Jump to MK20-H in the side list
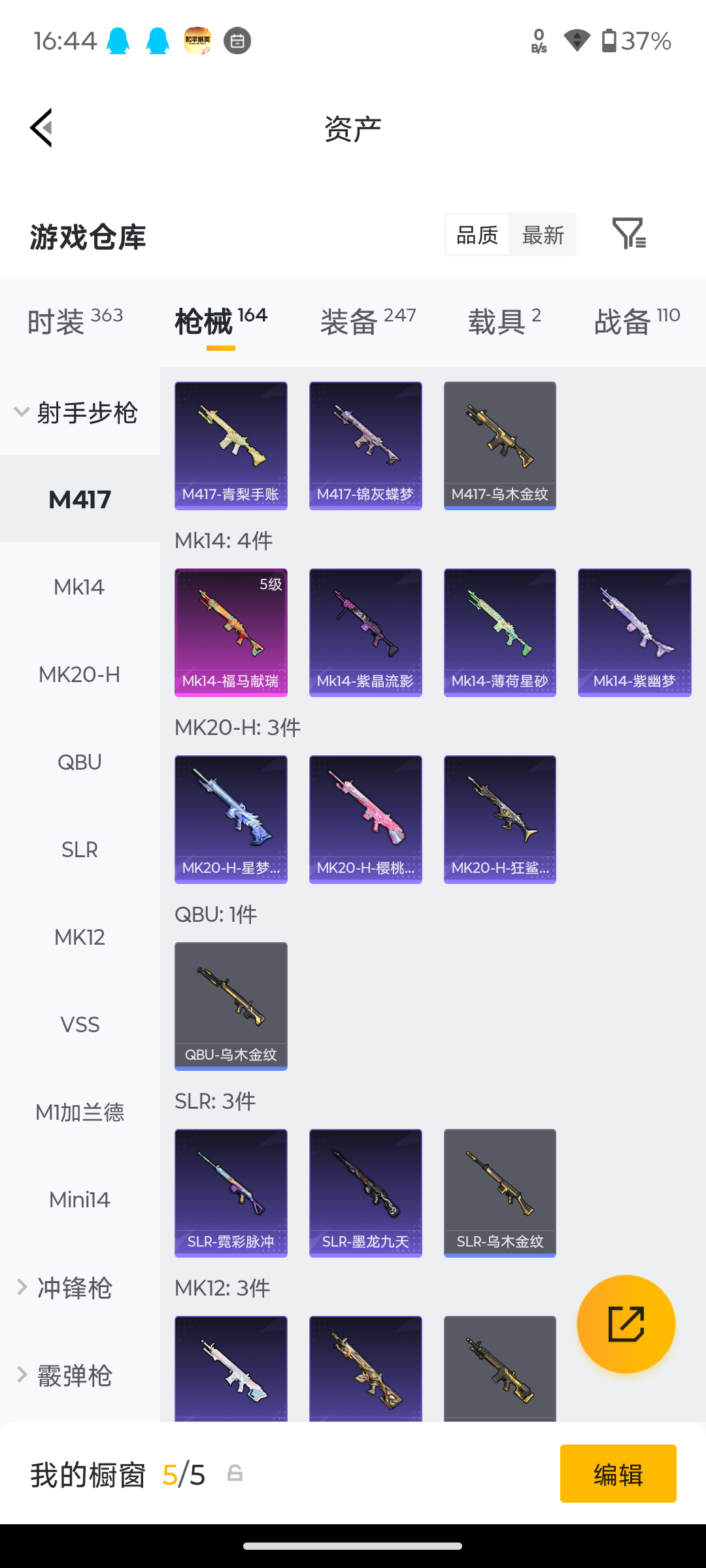The height and width of the screenshot is (1568, 706). coord(80,674)
